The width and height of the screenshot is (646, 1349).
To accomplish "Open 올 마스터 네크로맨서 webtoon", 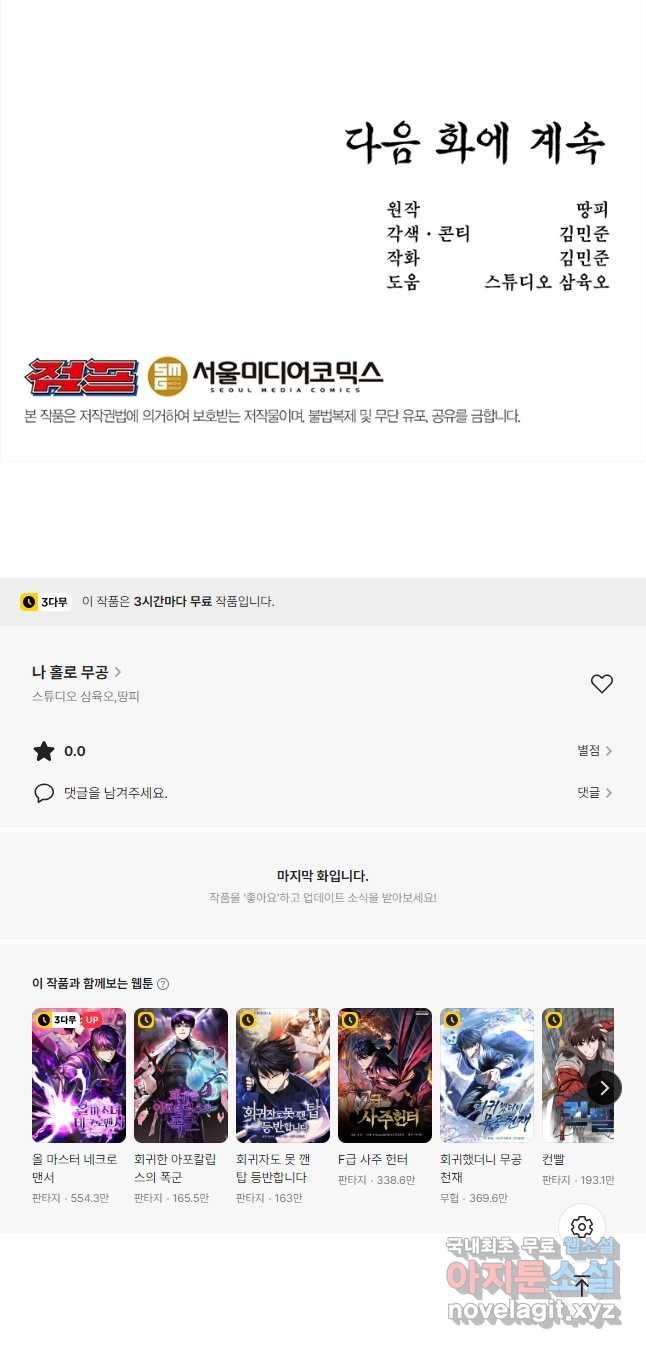I will (79, 1075).
